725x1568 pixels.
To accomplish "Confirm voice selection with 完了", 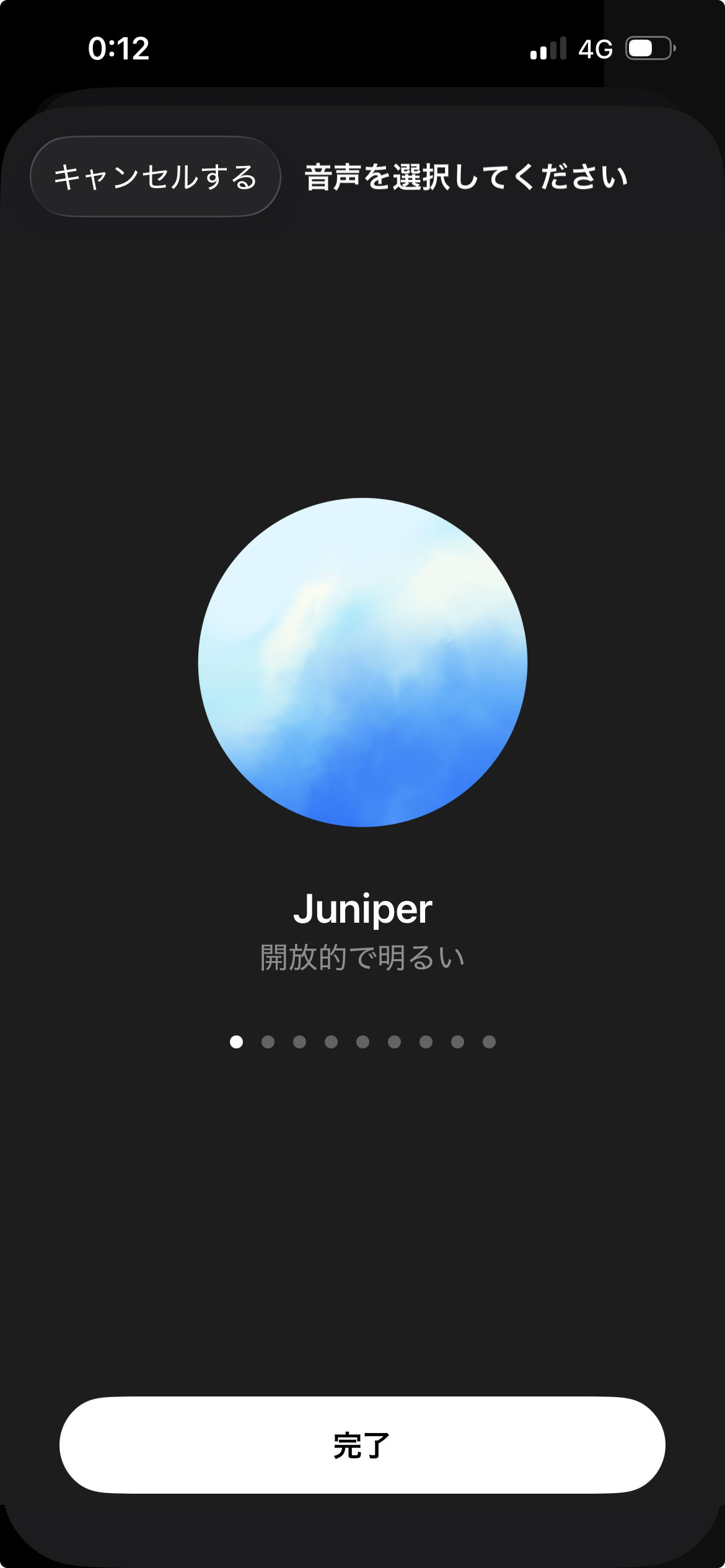I will point(362,1445).
